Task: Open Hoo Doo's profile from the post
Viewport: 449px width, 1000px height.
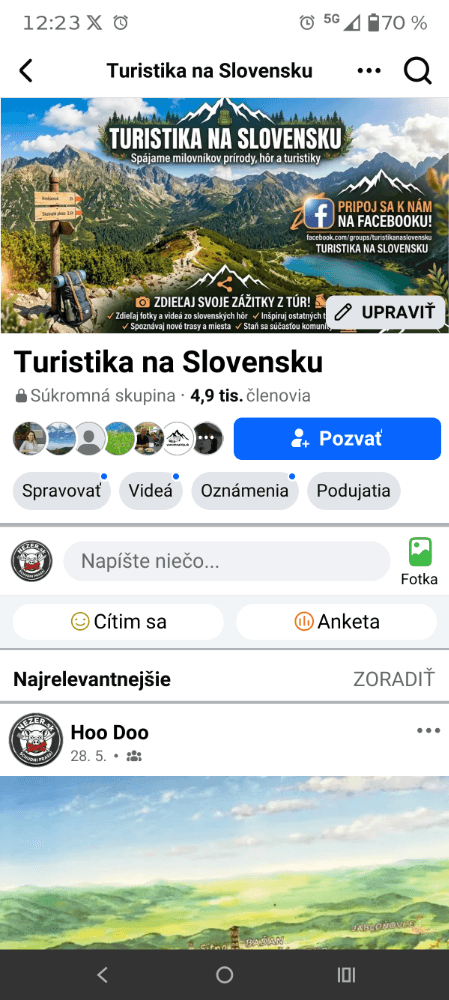Action: [x=109, y=733]
